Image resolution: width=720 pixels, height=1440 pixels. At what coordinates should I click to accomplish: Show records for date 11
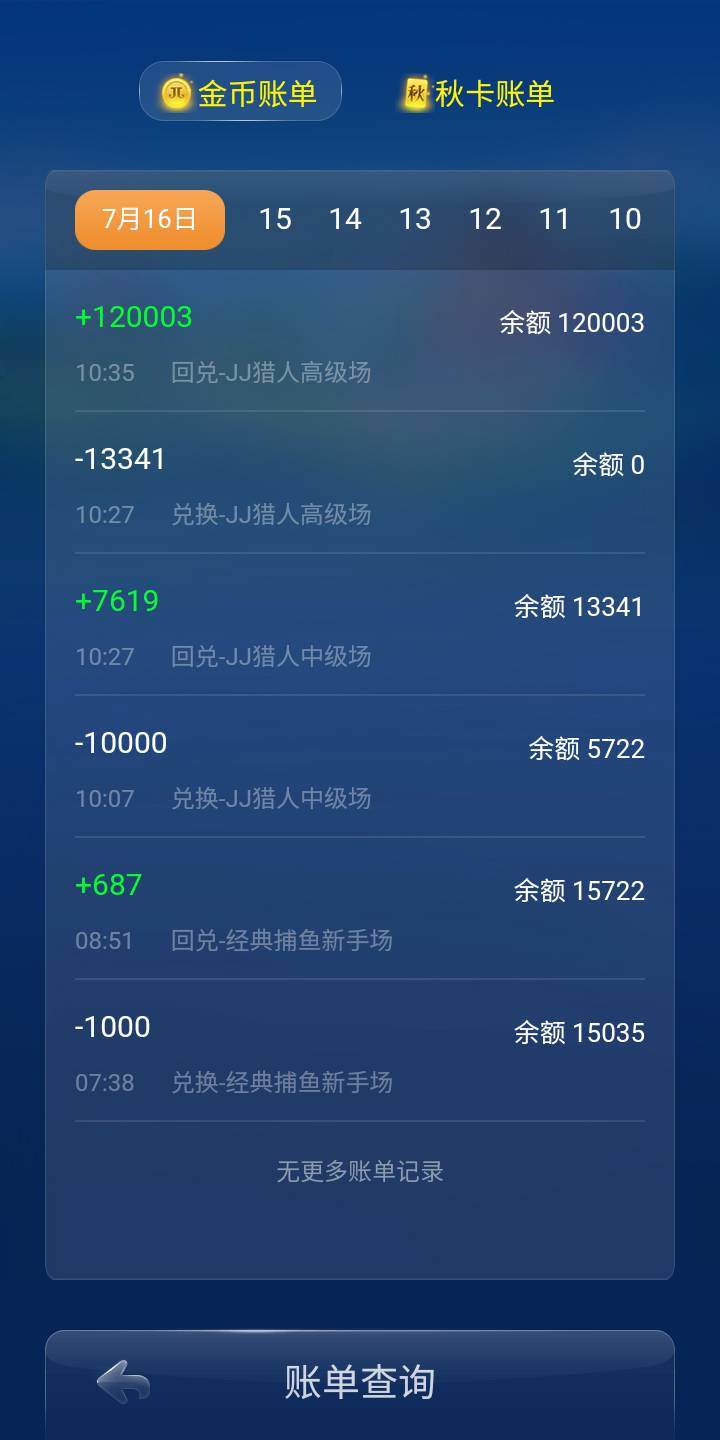(557, 219)
